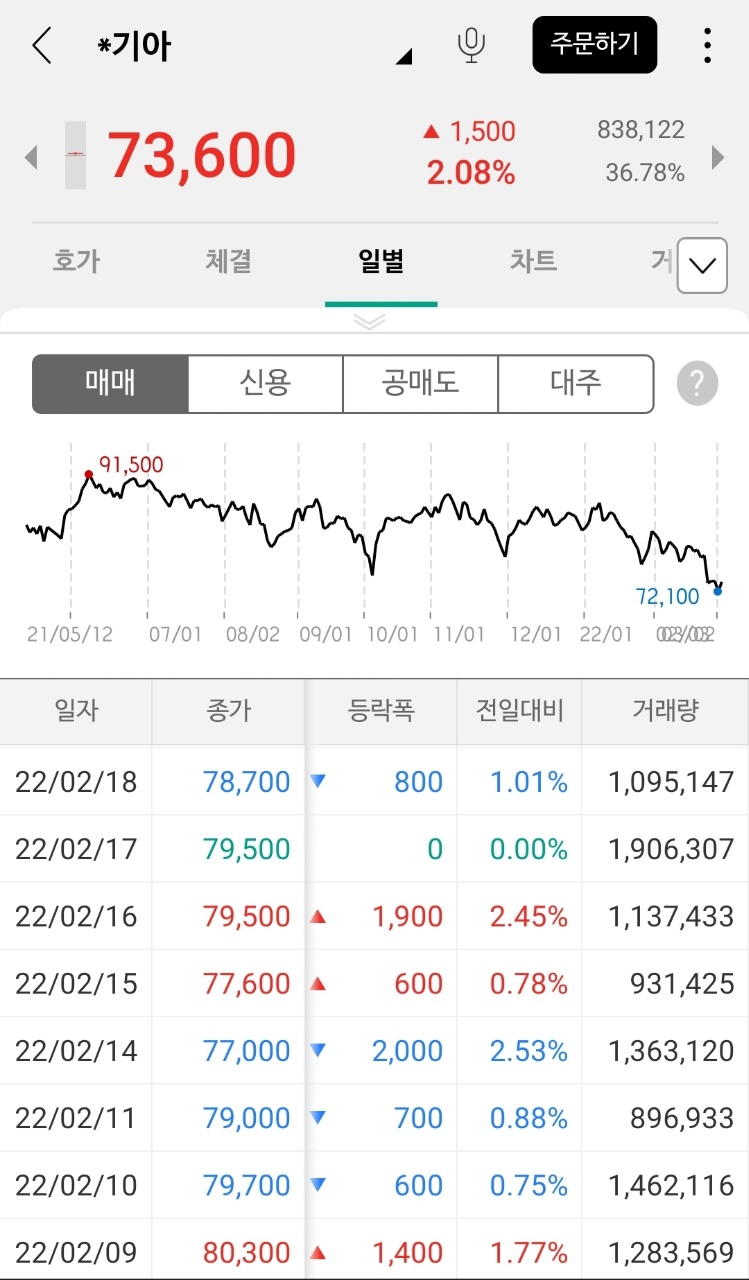Tap the back arrow to exit the stock view
This screenshot has width=749, height=1280.
[40, 45]
